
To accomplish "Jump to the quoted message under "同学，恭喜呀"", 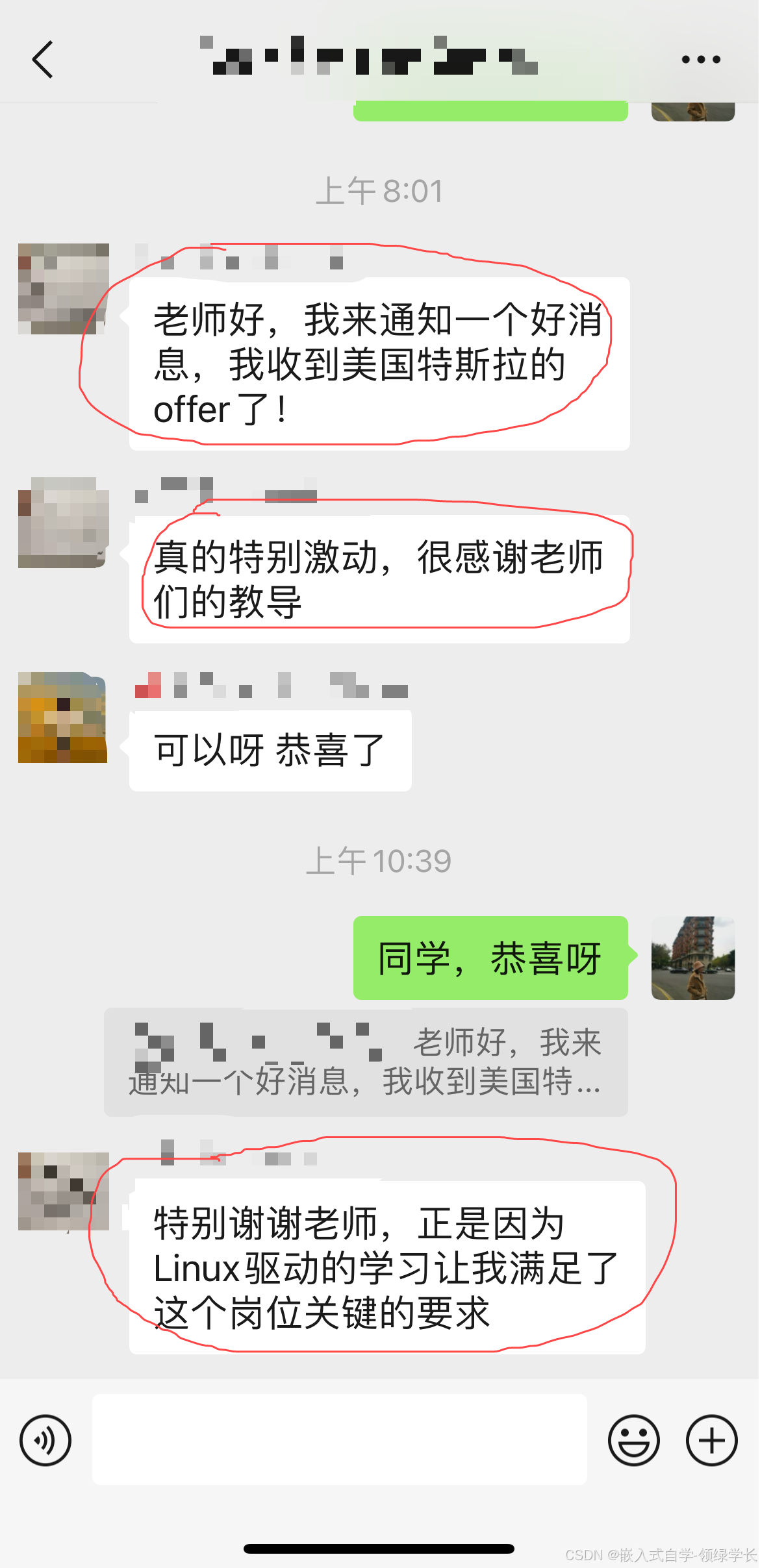I will click(366, 1062).
